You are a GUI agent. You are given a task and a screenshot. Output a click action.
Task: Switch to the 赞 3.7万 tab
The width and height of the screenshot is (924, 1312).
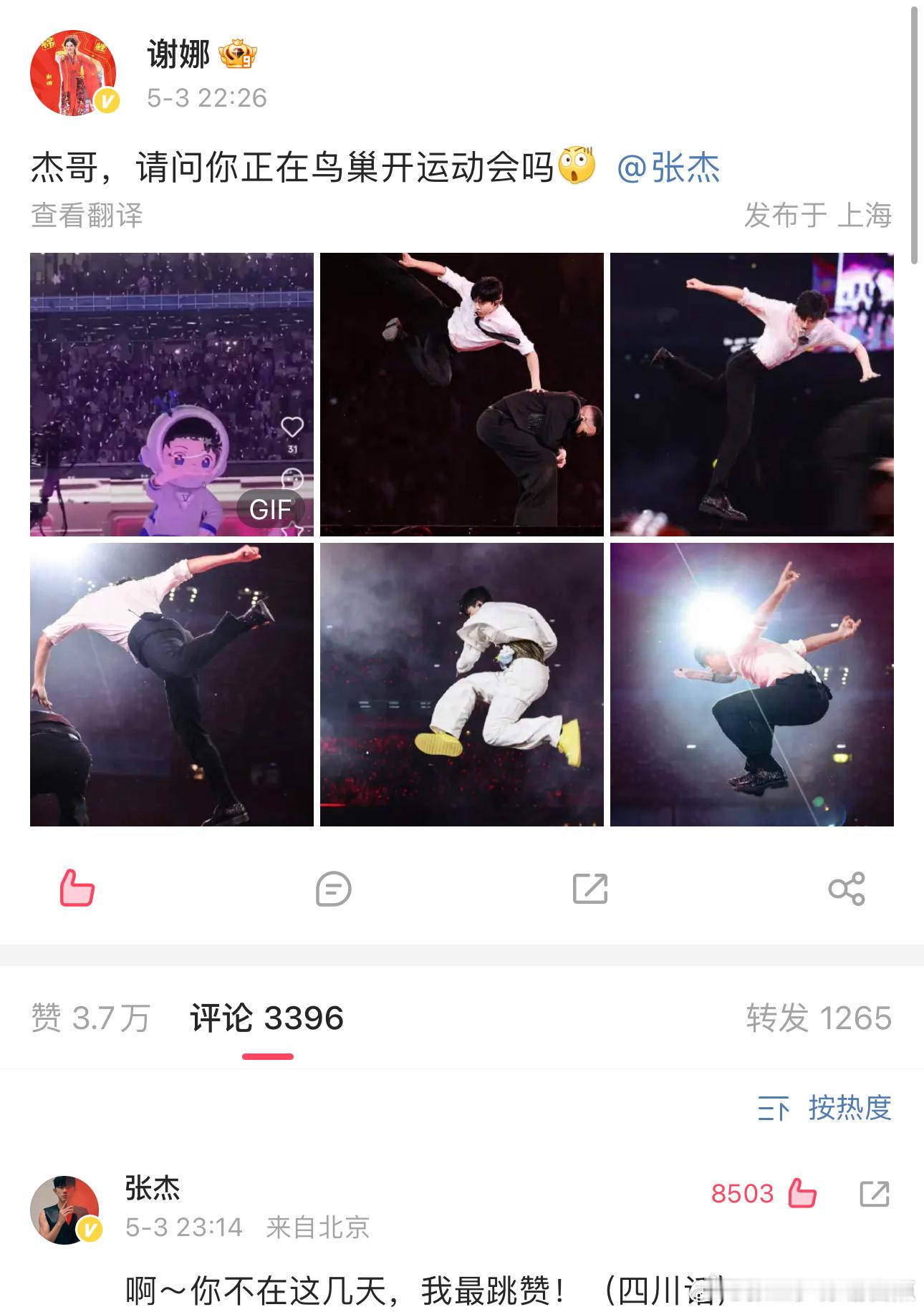coord(90,1018)
